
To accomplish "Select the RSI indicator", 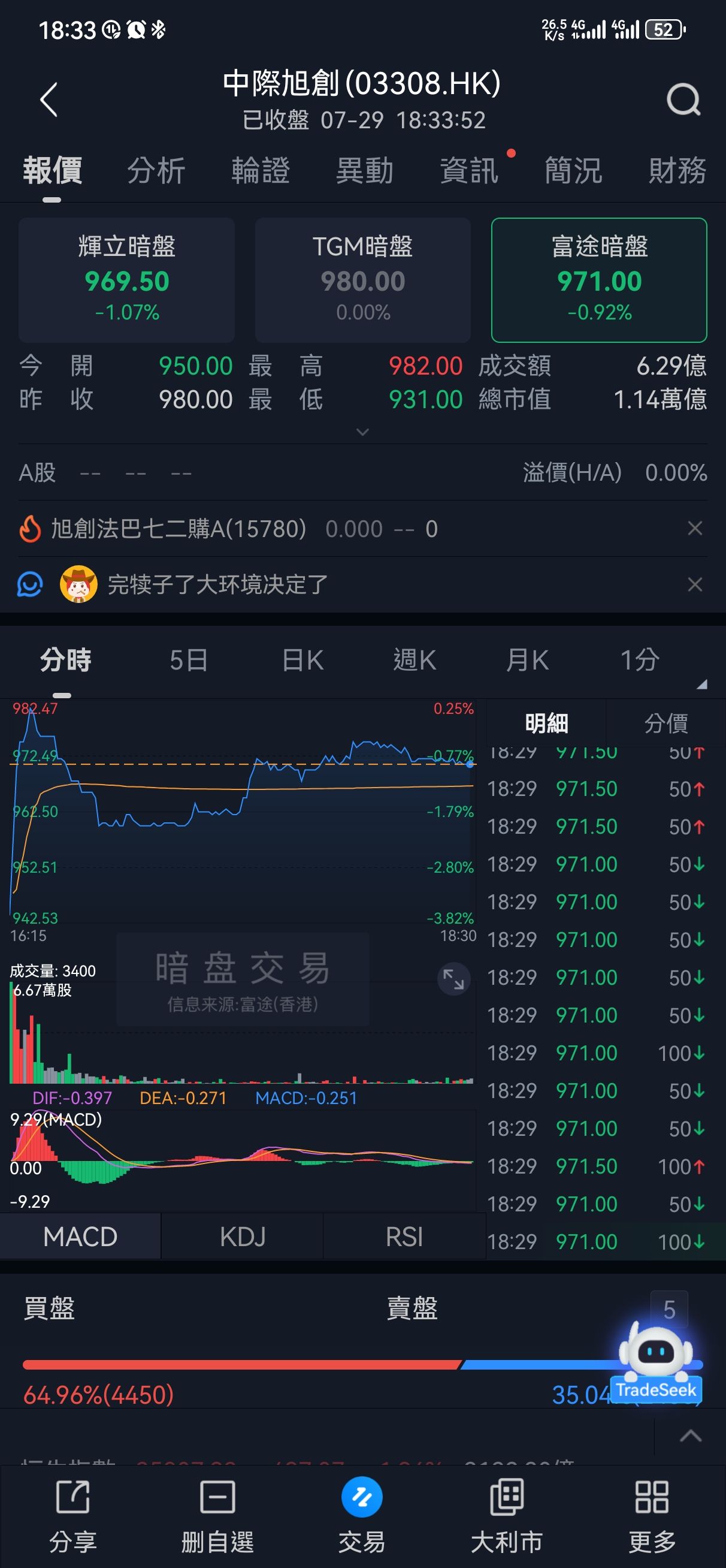I will [404, 1237].
